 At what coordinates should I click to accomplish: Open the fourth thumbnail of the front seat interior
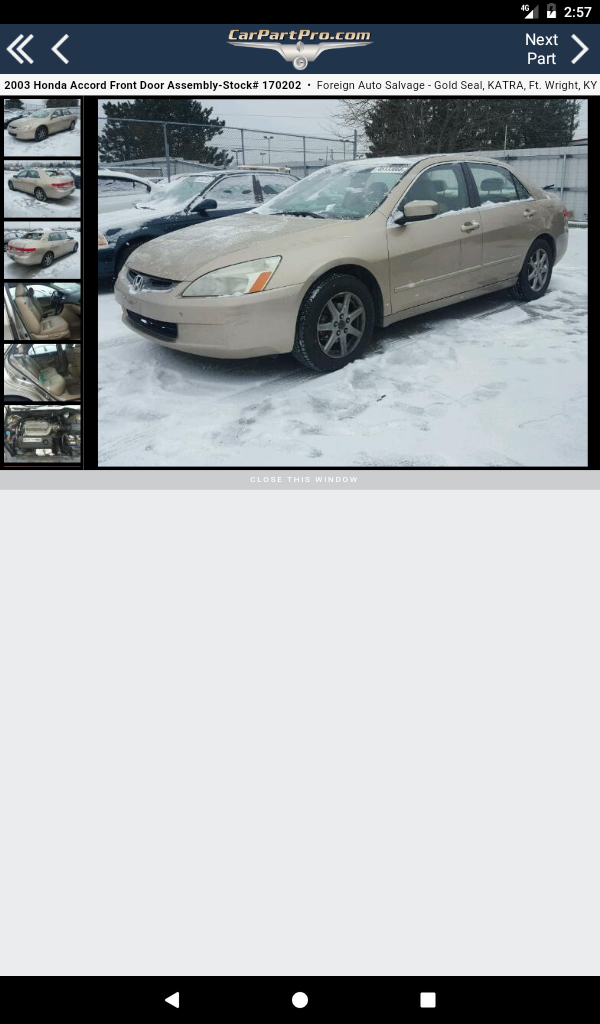click(x=42, y=311)
